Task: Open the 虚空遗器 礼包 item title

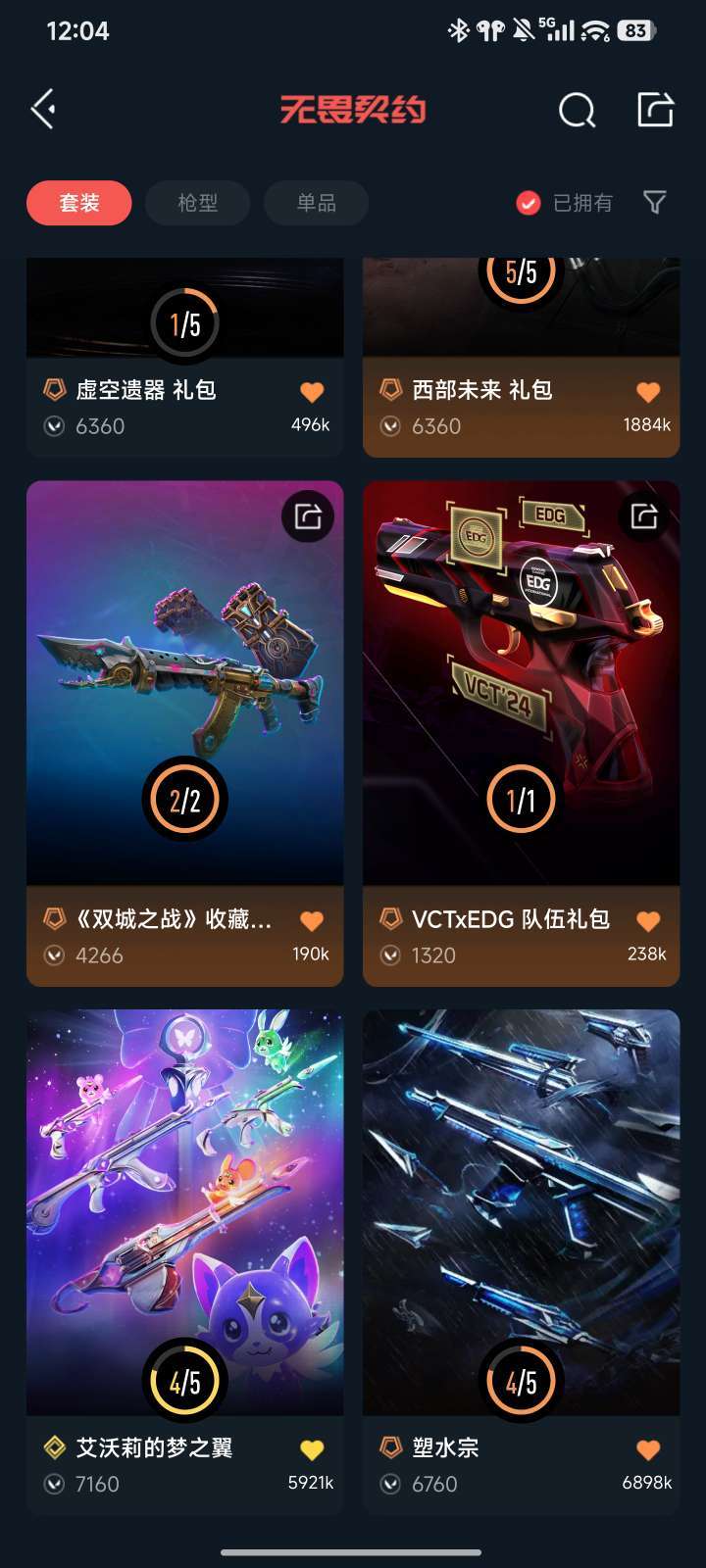Action: click(x=147, y=390)
